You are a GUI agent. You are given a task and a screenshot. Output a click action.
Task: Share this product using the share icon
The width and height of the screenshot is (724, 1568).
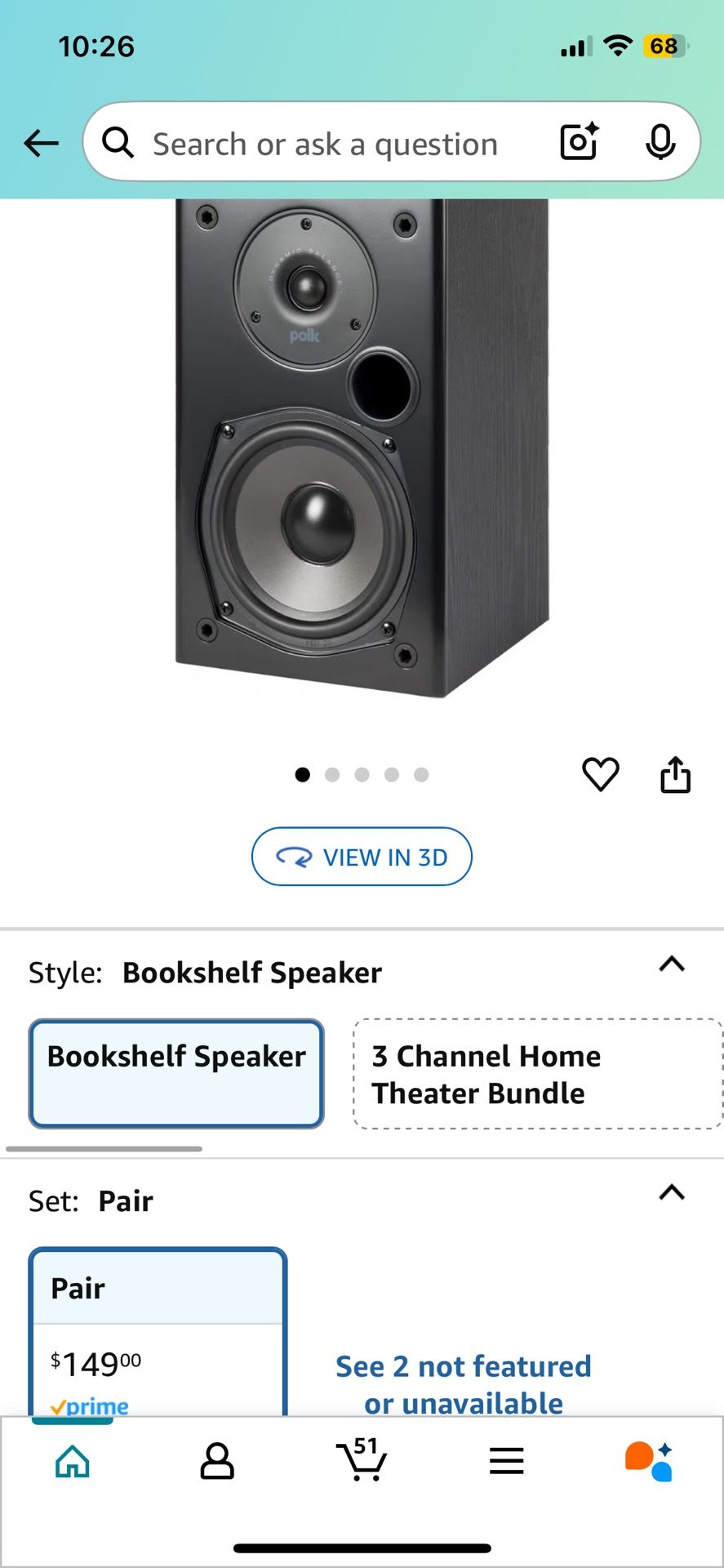pos(677,774)
